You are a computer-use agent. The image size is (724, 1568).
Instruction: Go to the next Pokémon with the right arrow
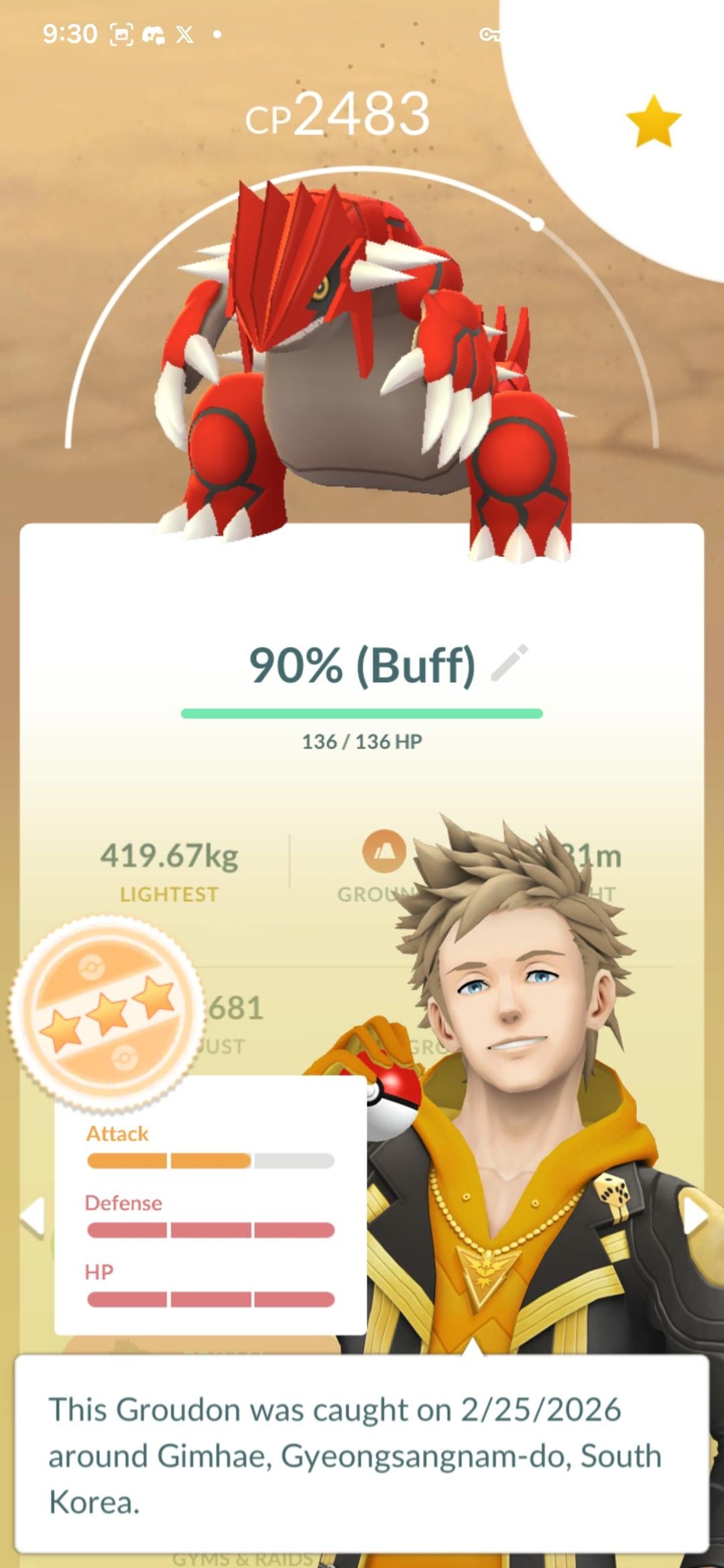695,1215
